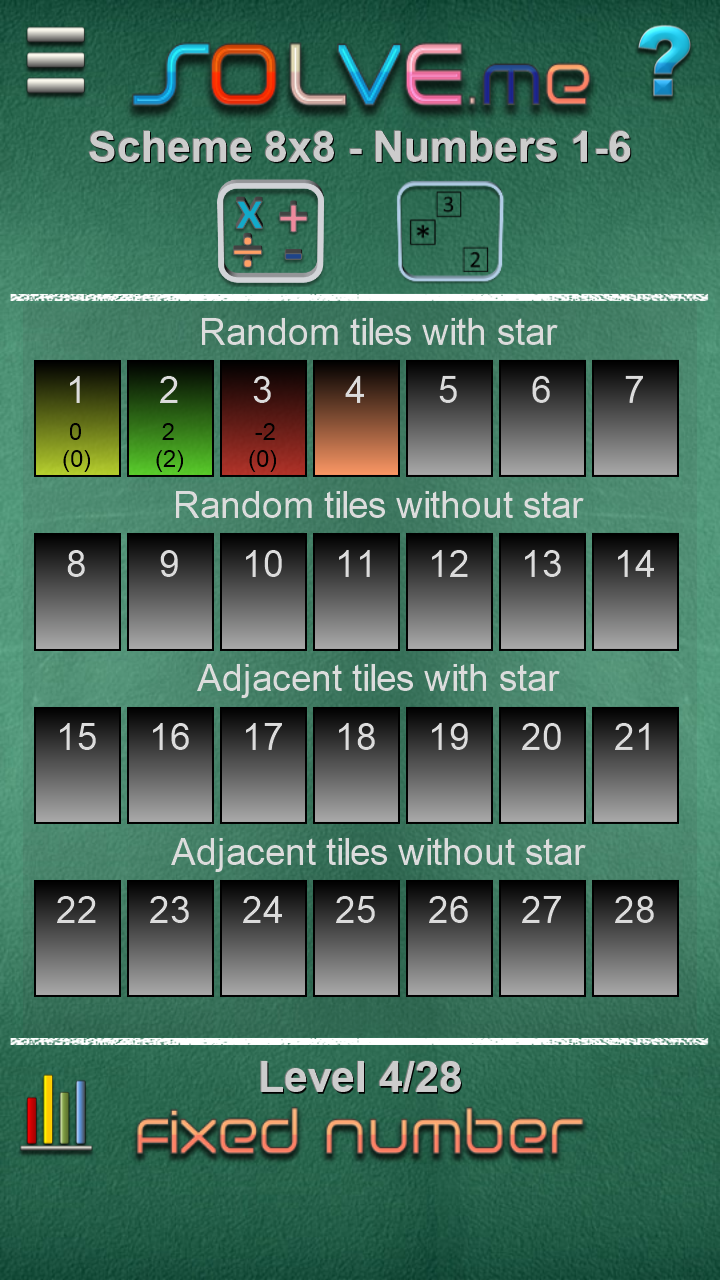Screen dimensions: 720x1280
Task: Open the question mark help
Action: (x=664, y=62)
